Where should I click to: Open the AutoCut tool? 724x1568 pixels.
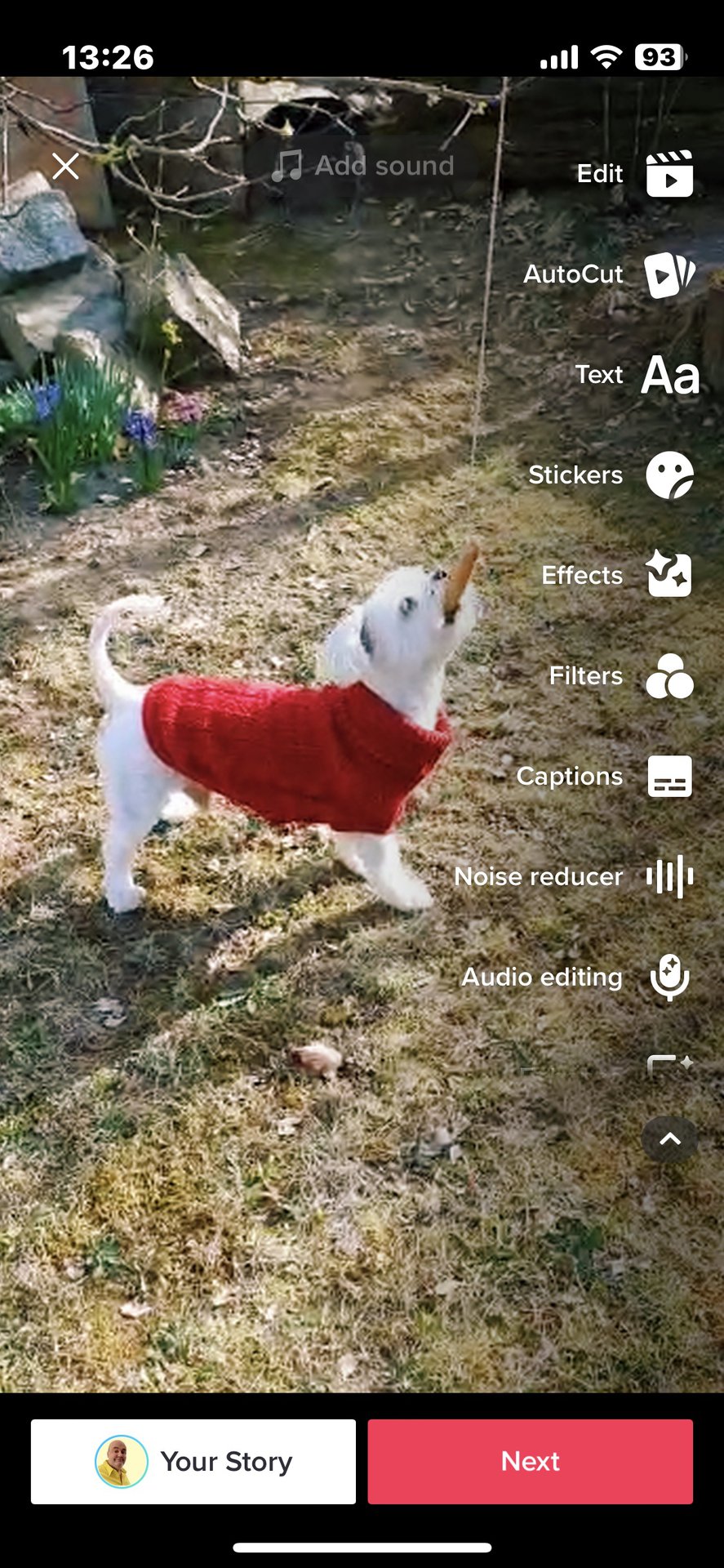point(669,274)
